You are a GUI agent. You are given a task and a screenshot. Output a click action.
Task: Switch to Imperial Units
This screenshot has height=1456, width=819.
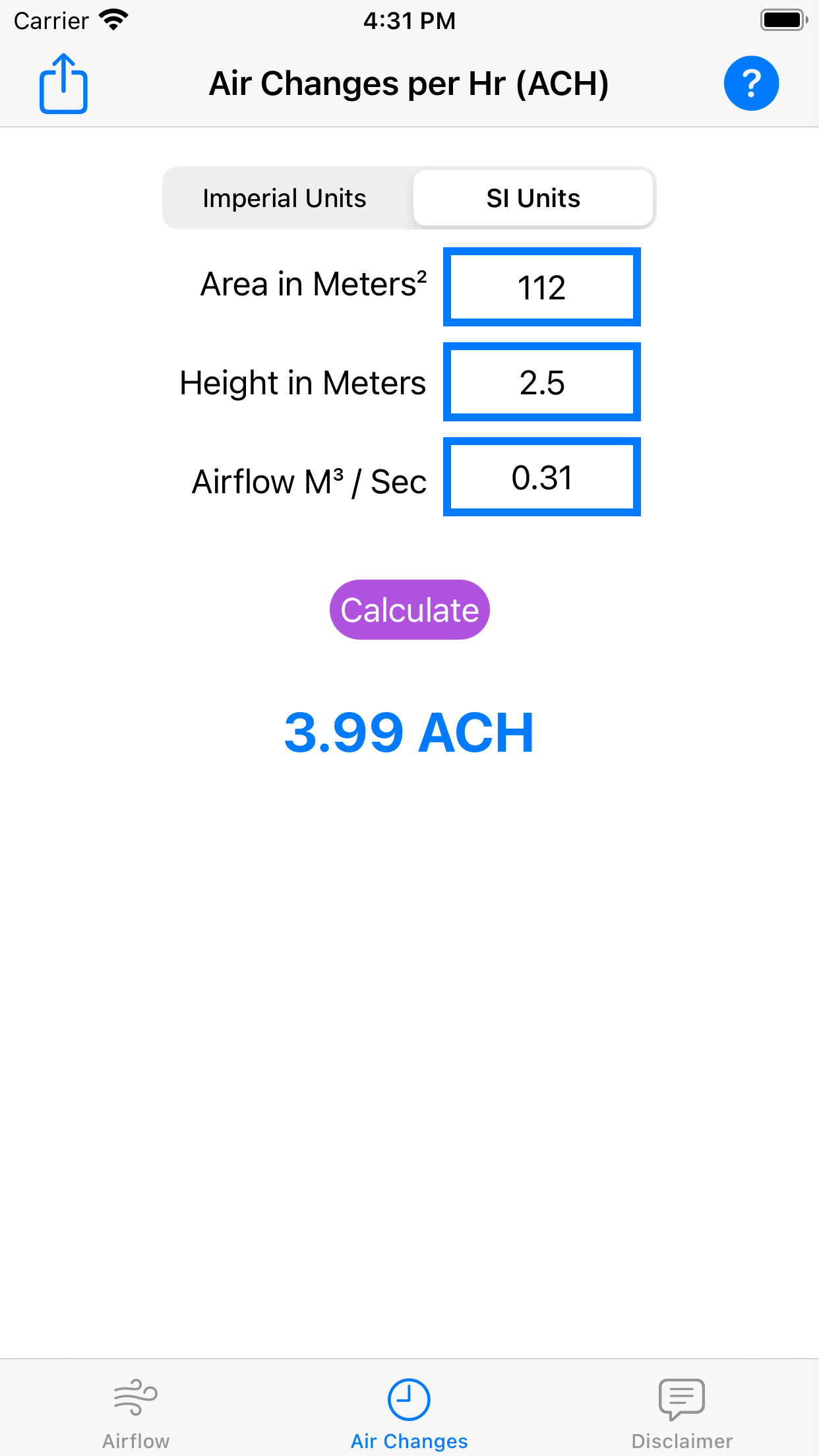(x=286, y=198)
